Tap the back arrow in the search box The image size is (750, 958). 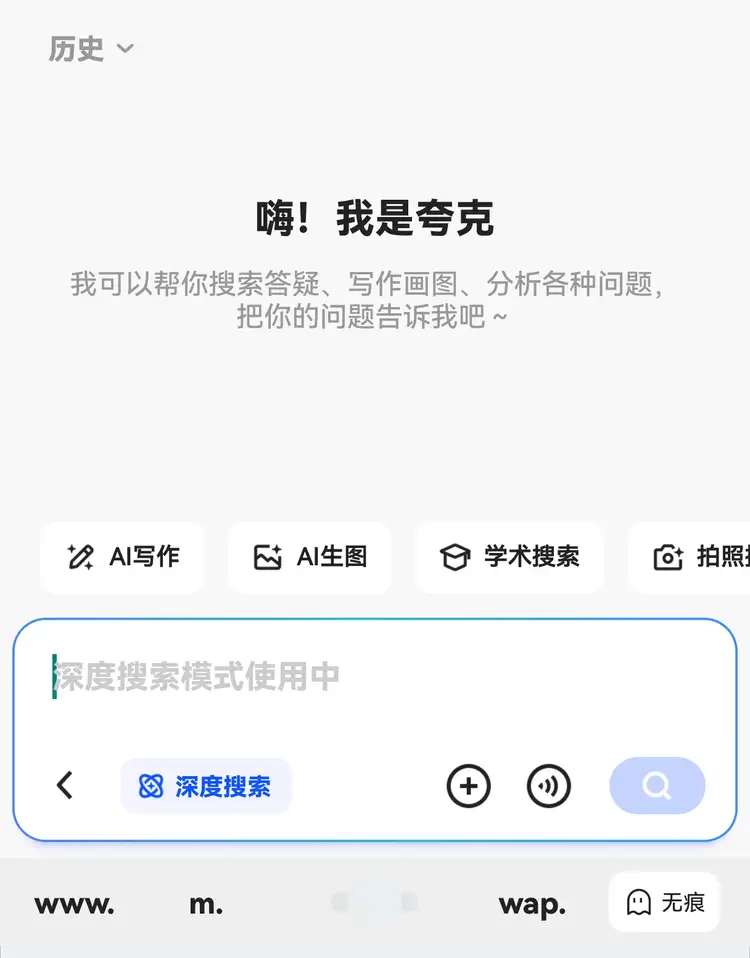65,785
